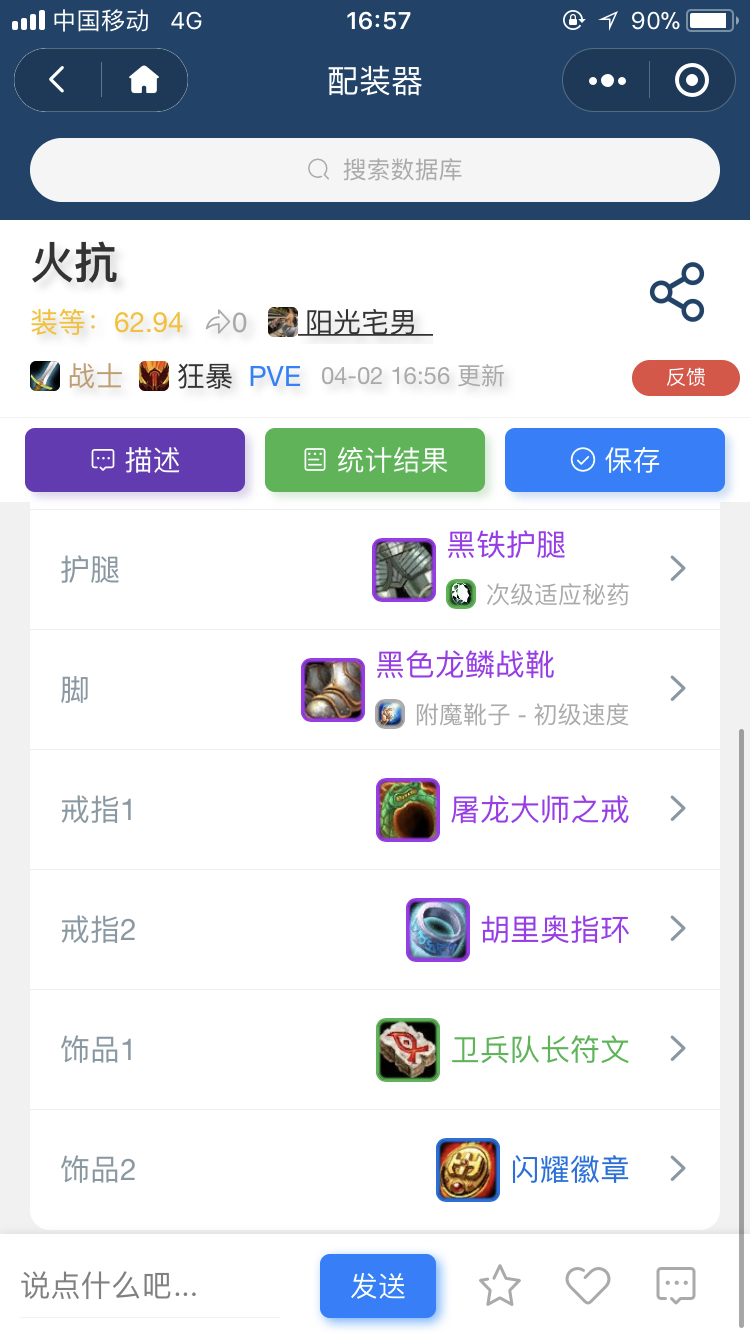Tap the share icon near the title
The width and height of the screenshot is (750, 1334).
coord(679,291)
